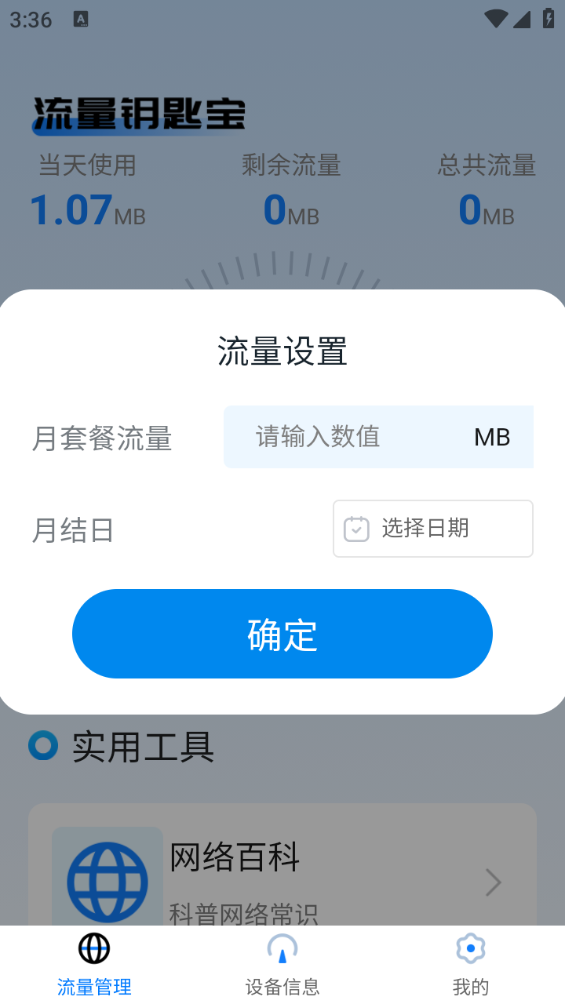
Task: Confirm settings with the 确定 button
Action: click(x=282, y=634)
